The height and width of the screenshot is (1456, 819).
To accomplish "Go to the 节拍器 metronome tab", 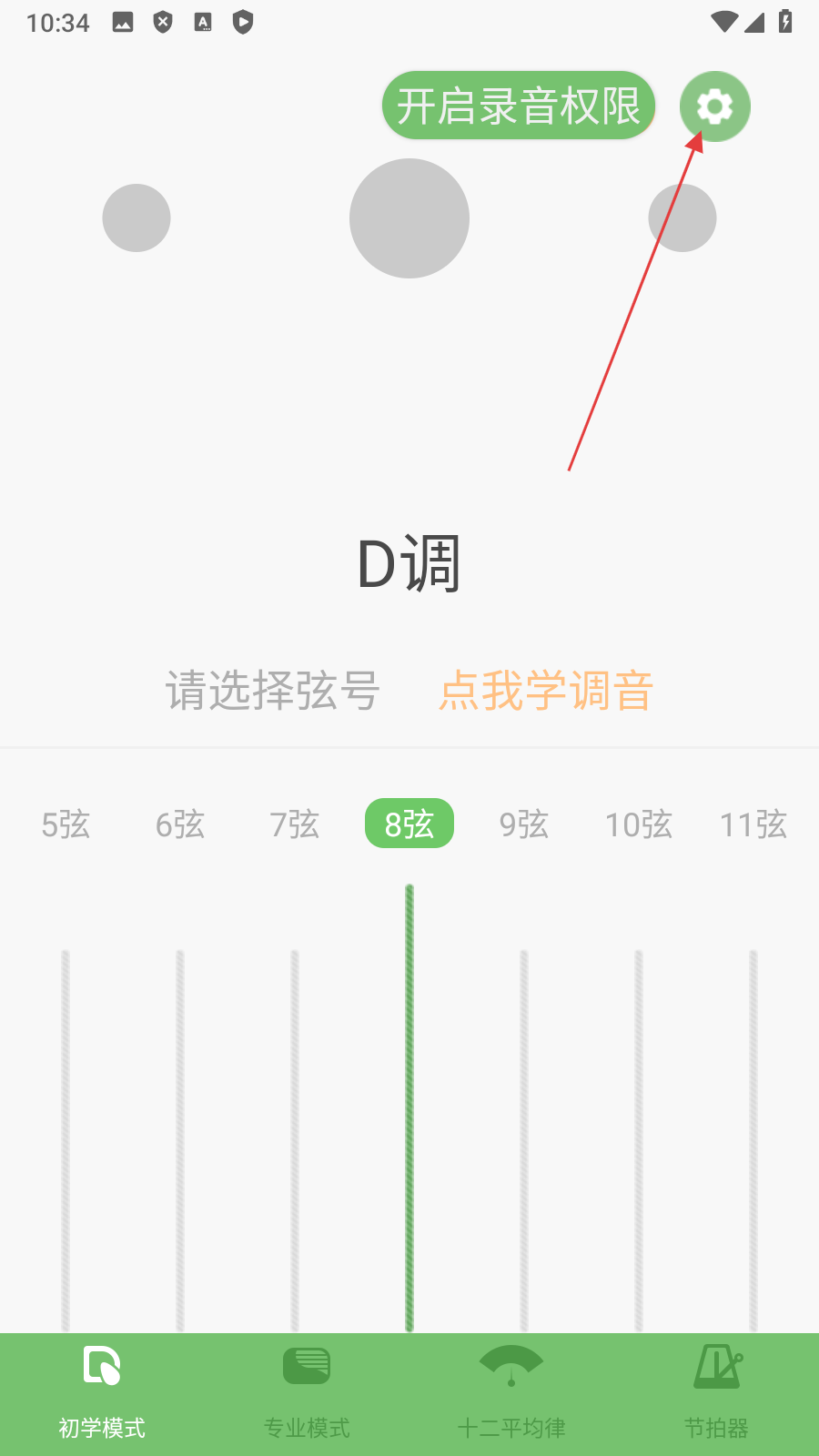I will [x=716, y=1392].
